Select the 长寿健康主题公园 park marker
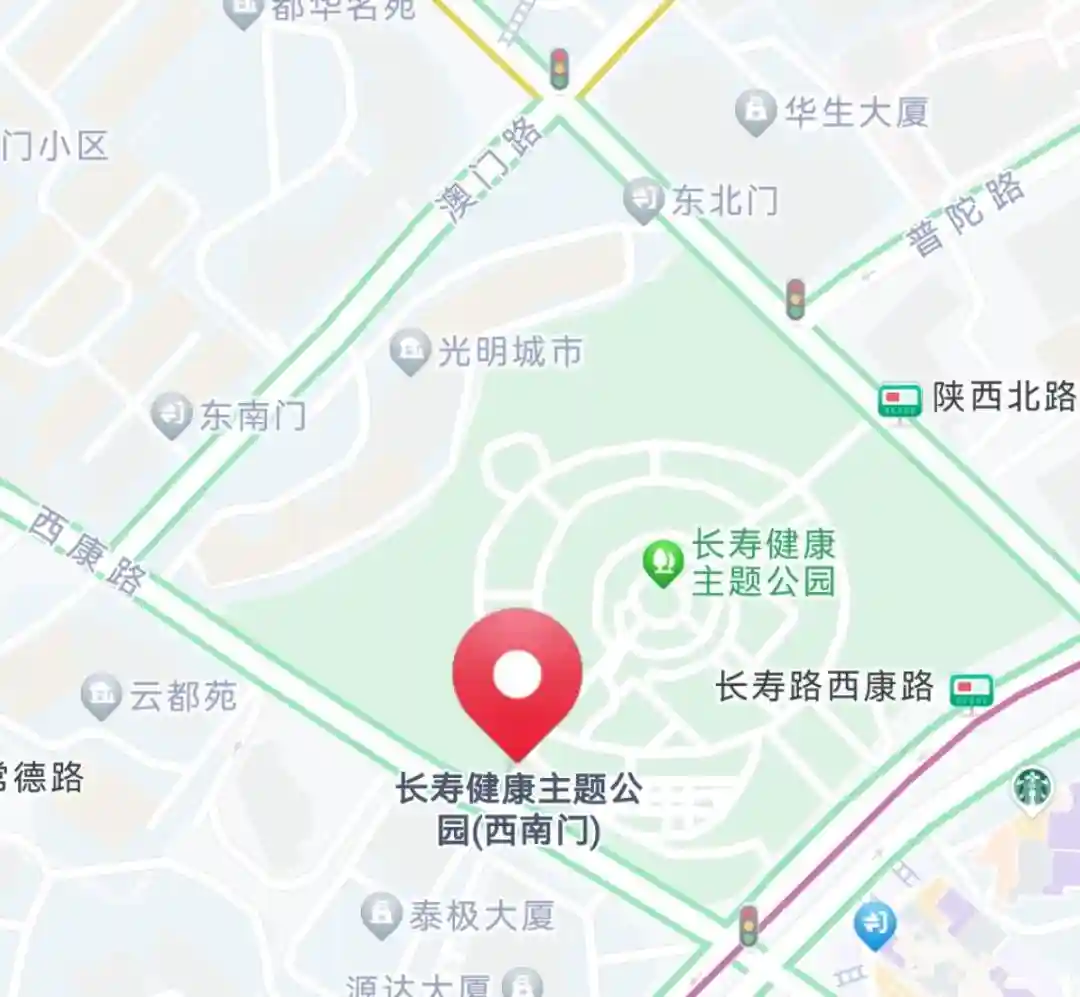The height and width of the screenshot is (997, 1080). pos(662,563)
